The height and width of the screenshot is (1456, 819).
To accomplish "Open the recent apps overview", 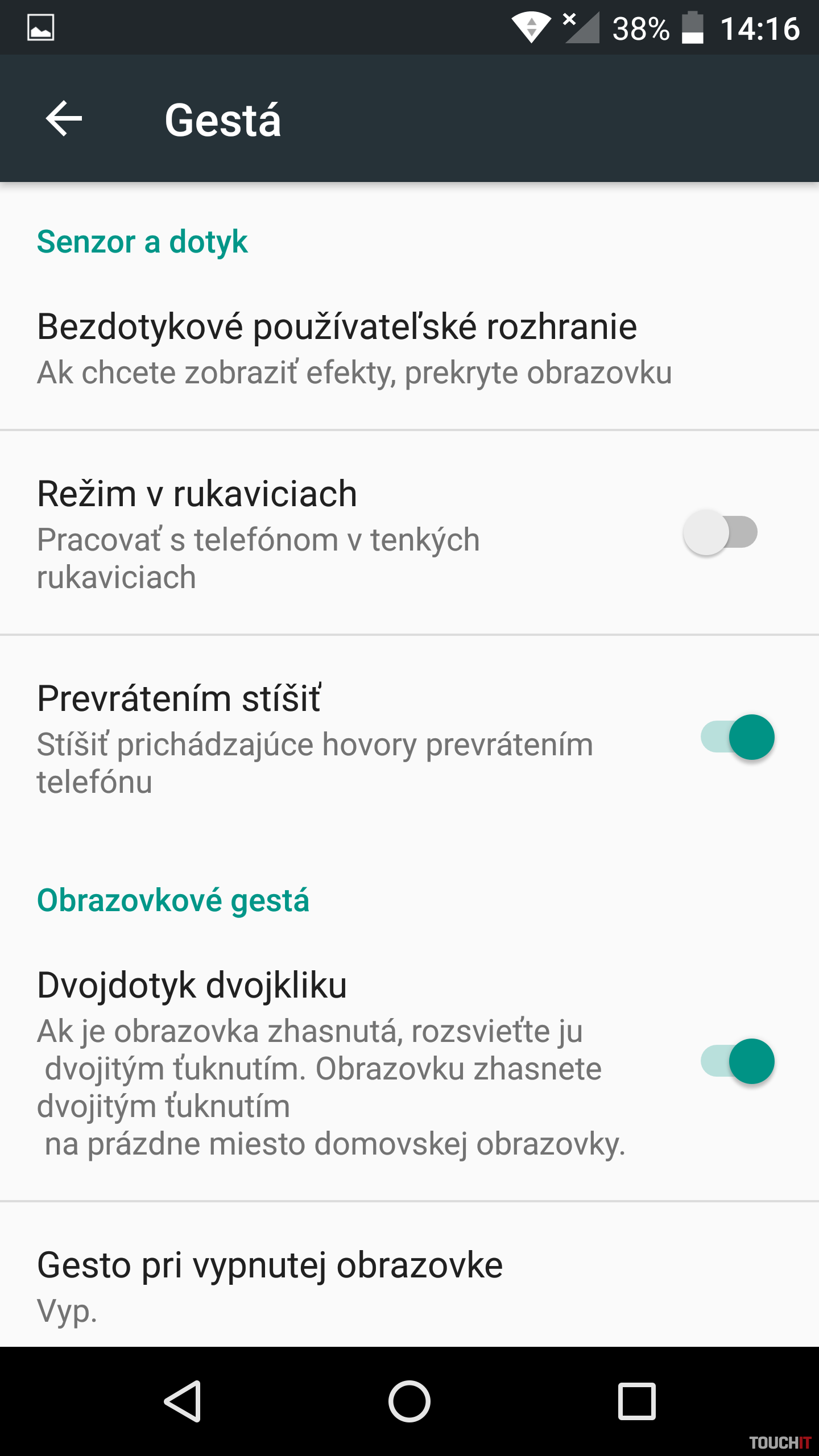I will [637, 1401].
